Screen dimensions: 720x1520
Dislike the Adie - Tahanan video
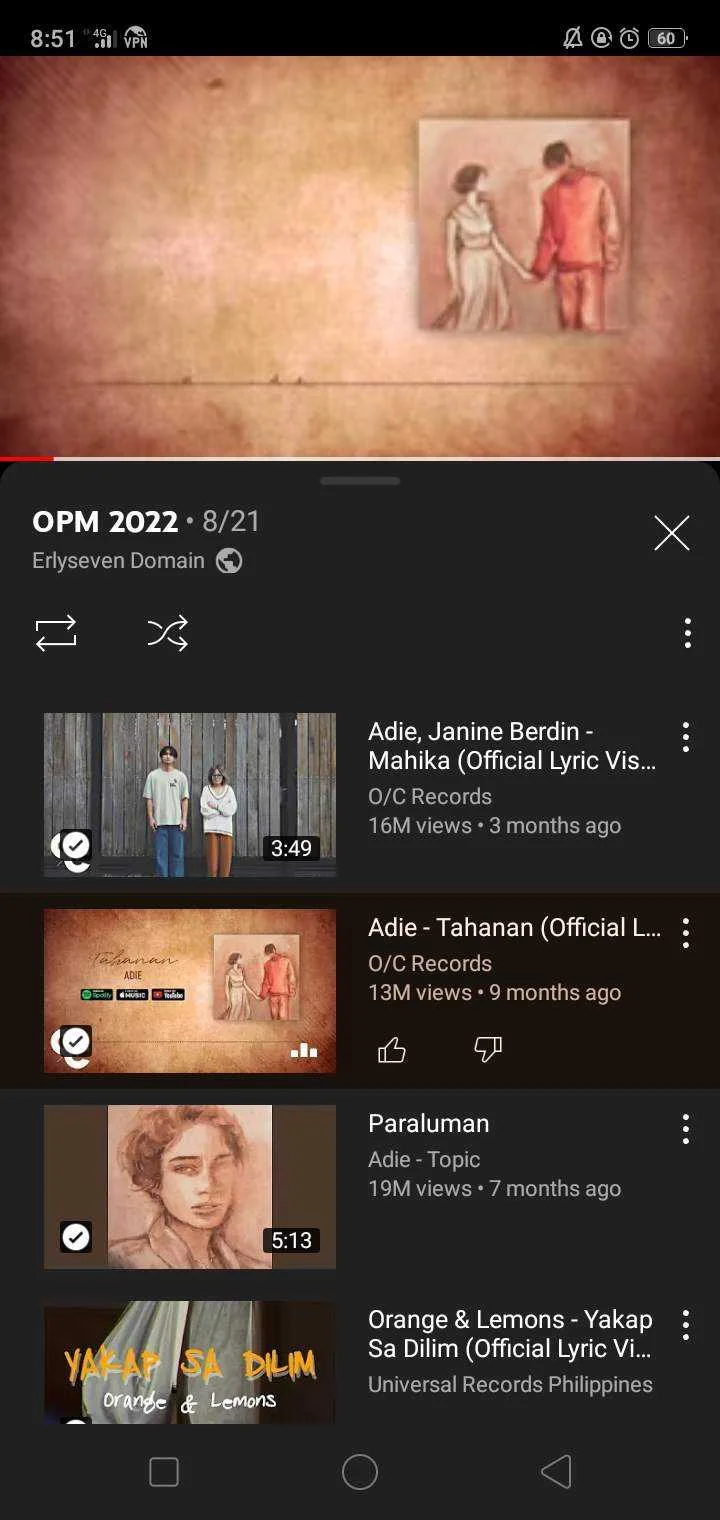[487, 1049]
